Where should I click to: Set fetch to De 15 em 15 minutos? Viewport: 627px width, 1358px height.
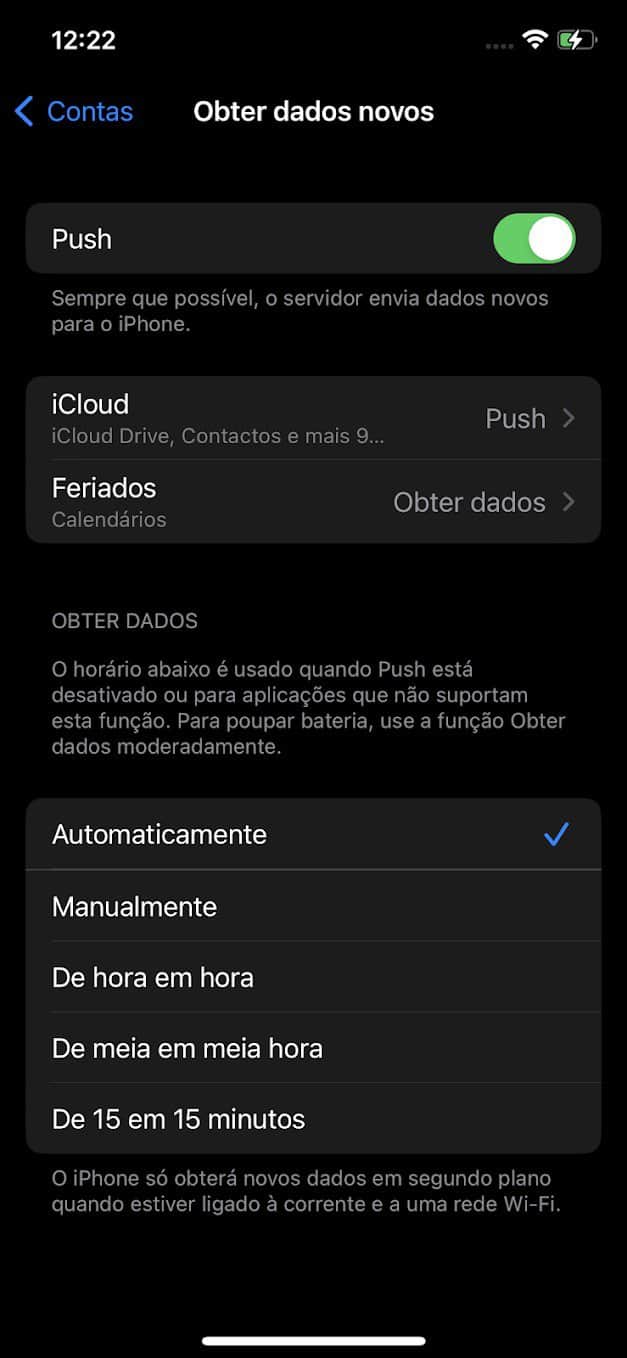313,1119
